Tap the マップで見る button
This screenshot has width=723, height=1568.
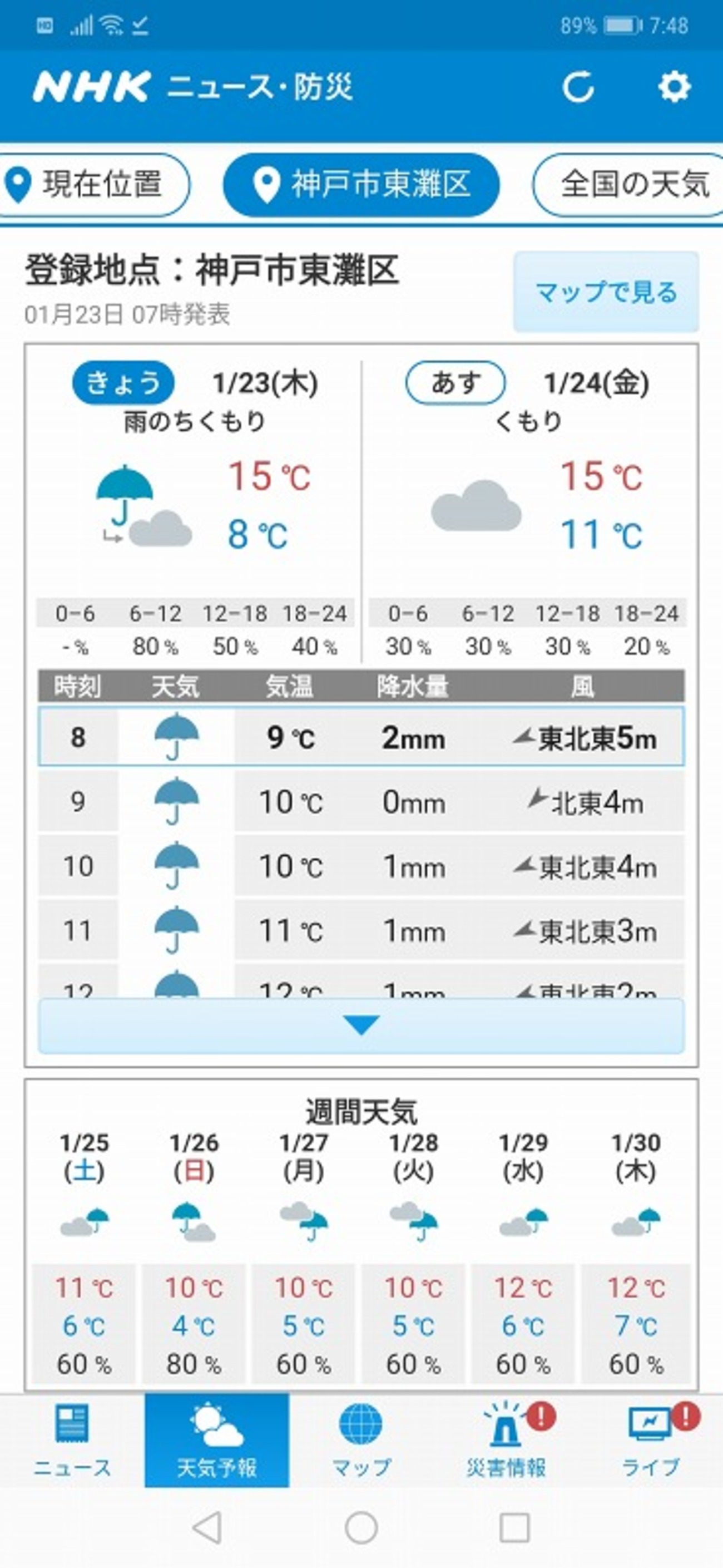(606, 292)
